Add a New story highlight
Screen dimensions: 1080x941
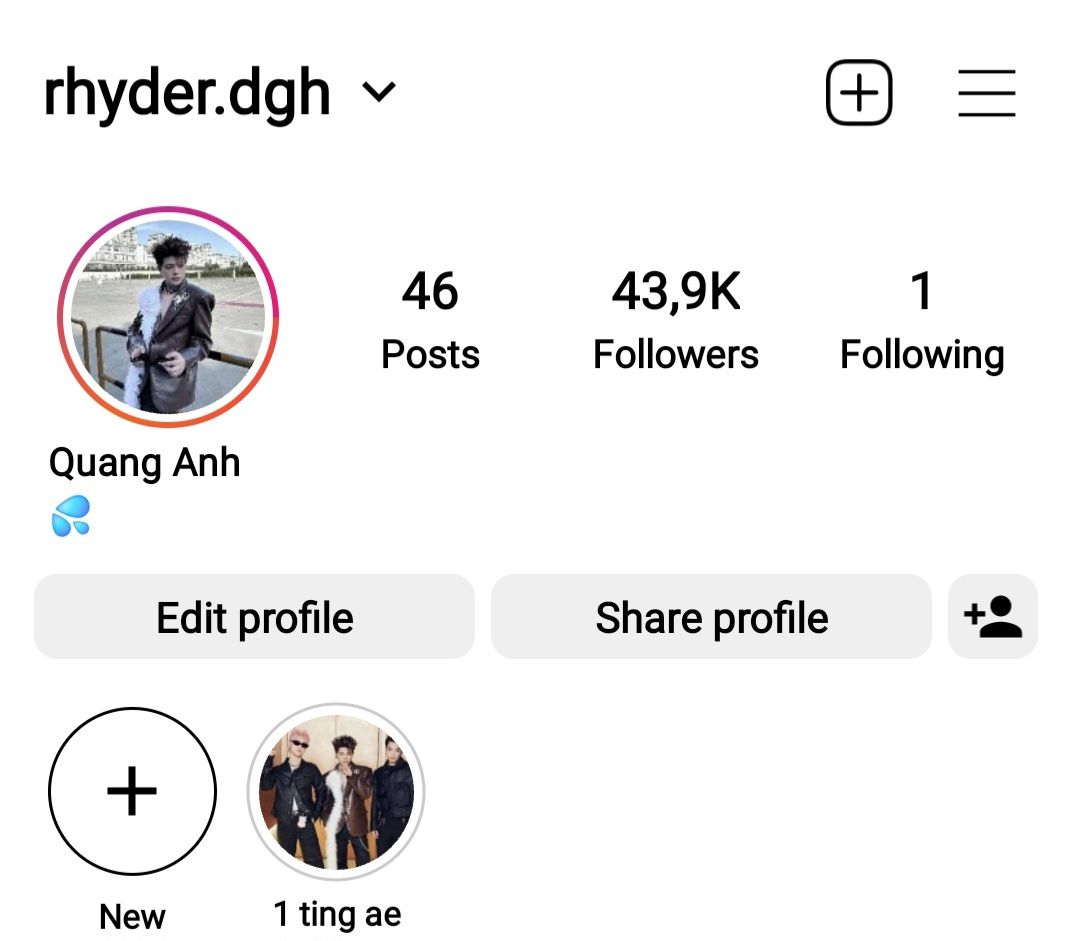coord(132,792)
